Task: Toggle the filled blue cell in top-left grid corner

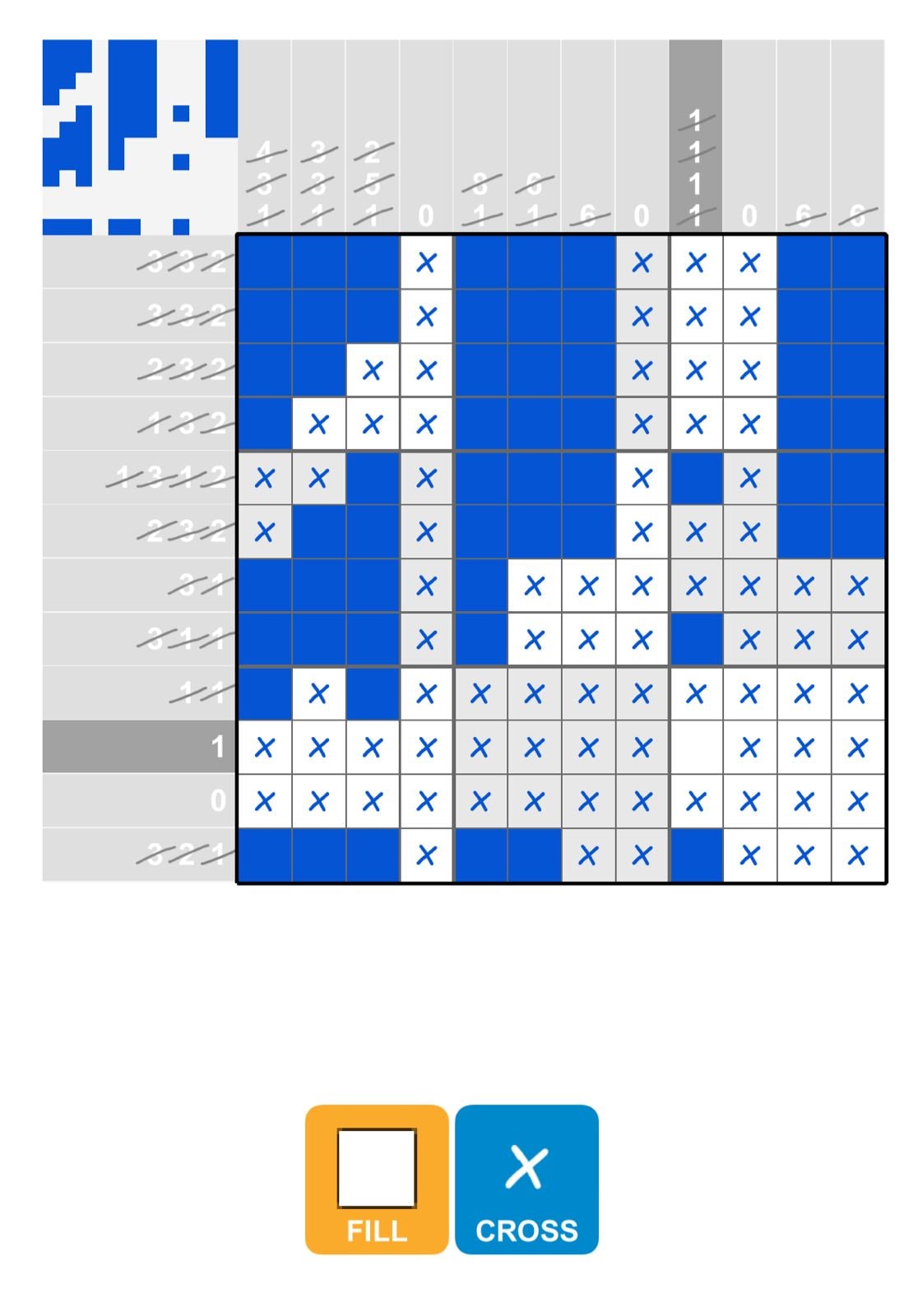Action: click(263, 263)
